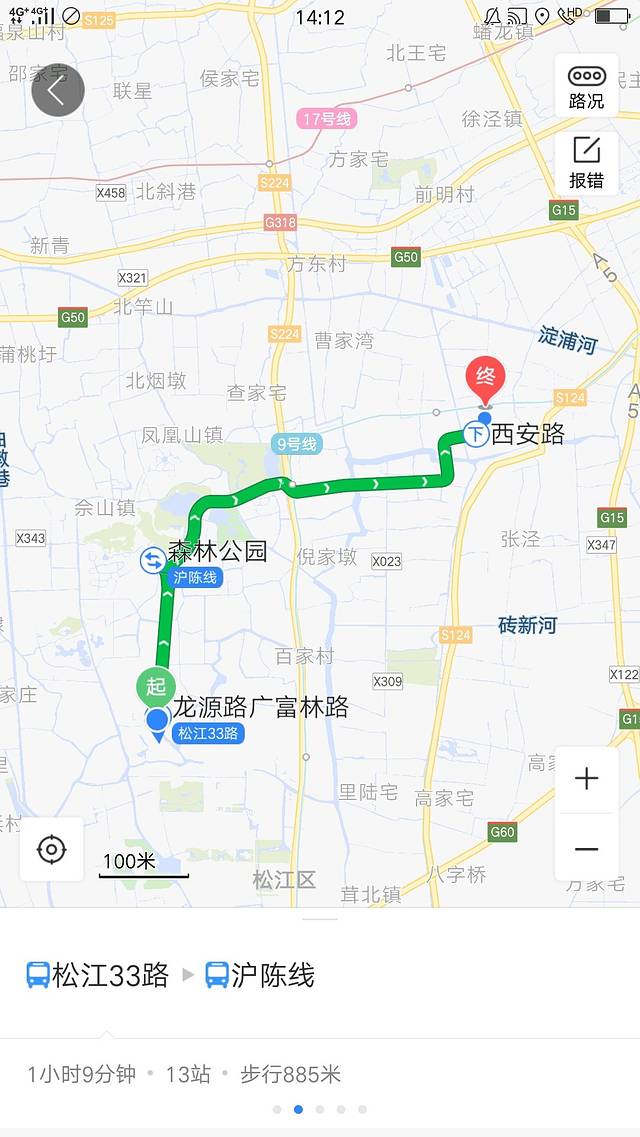640x1137 pixels.
Task: Center map on my location
Action: [51, 849]
